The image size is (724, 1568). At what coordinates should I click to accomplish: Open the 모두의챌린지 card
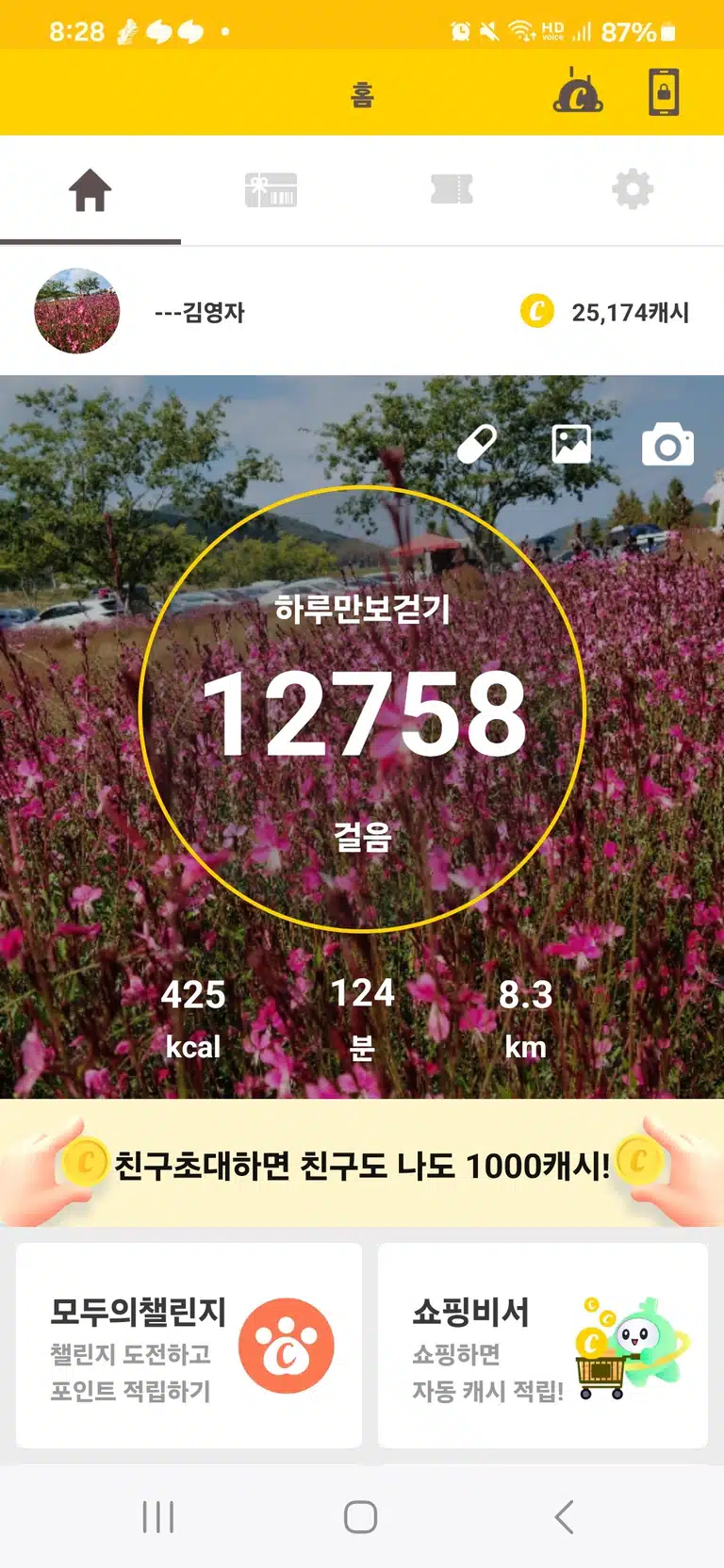[189, 1346]
